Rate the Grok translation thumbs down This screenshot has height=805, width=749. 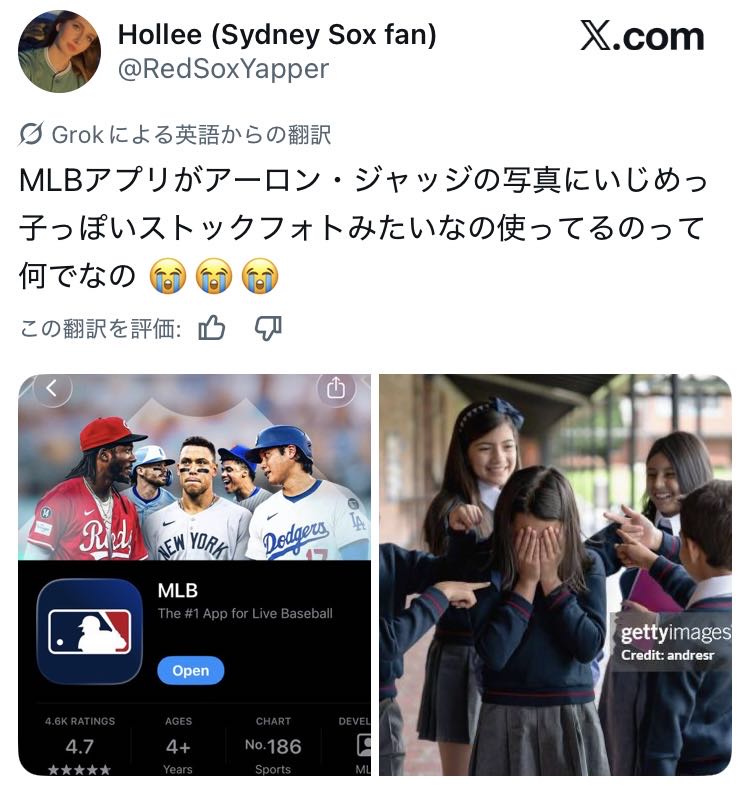[x=268, y=328]
